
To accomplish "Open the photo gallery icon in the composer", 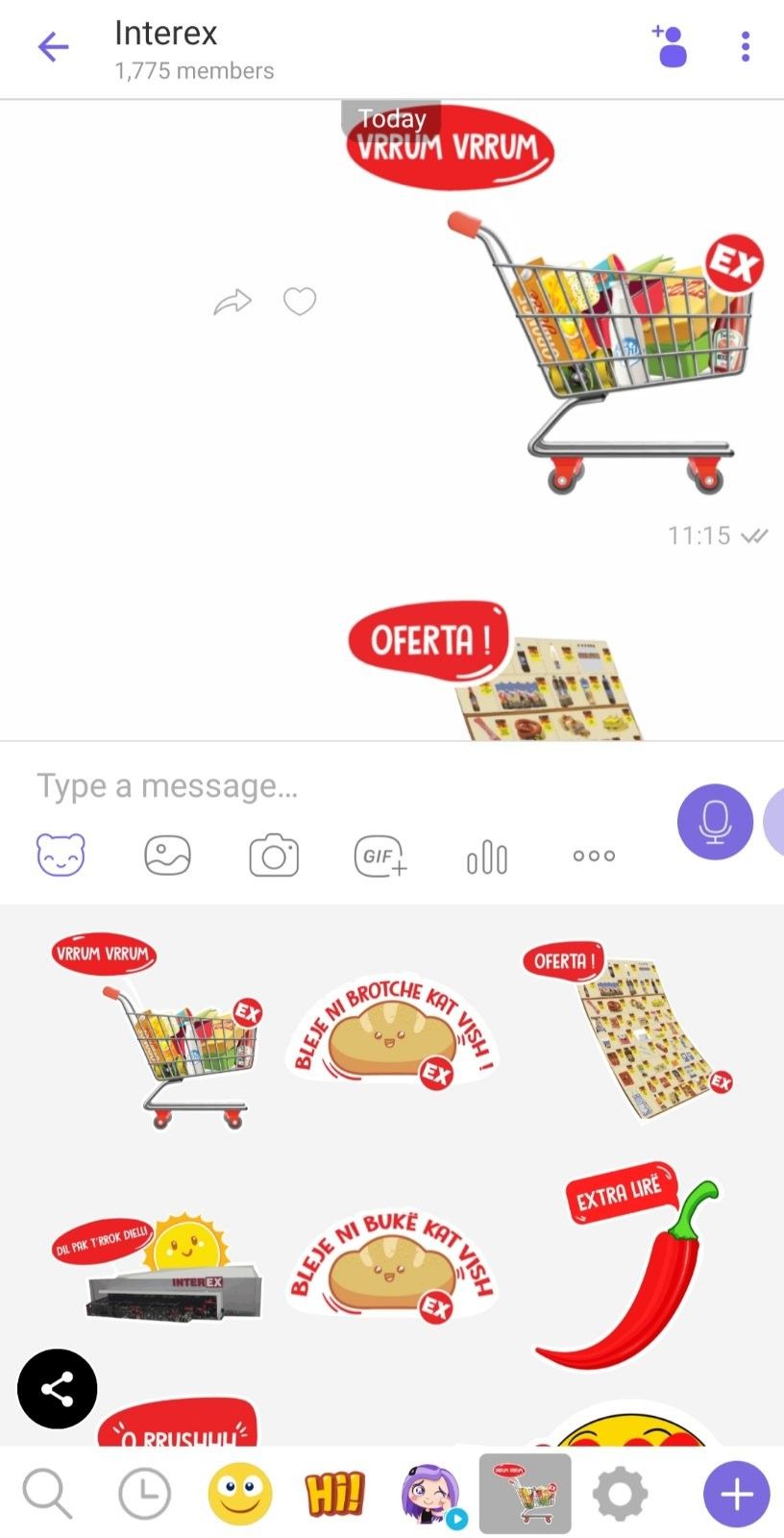I will [x=167, y=854].
